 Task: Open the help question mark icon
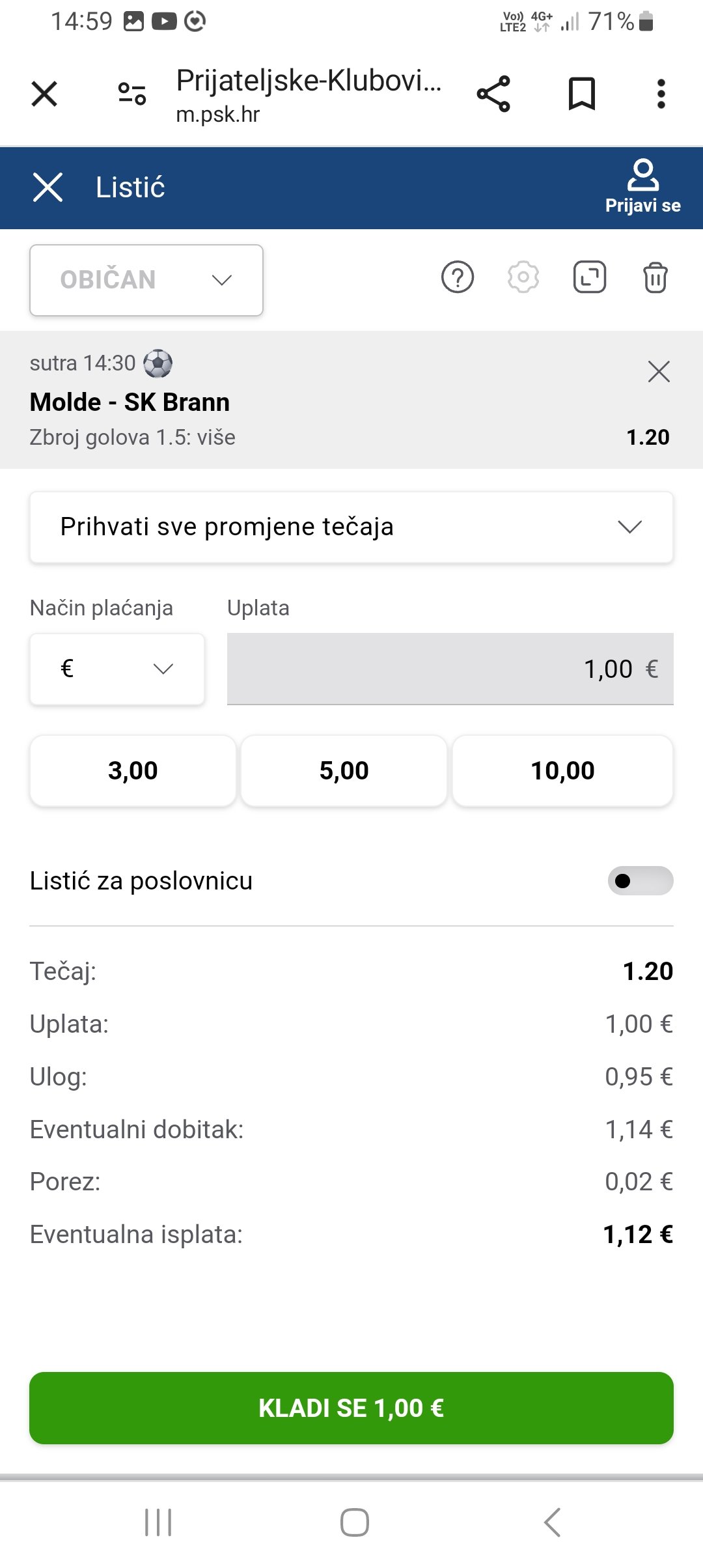(458, 277)
